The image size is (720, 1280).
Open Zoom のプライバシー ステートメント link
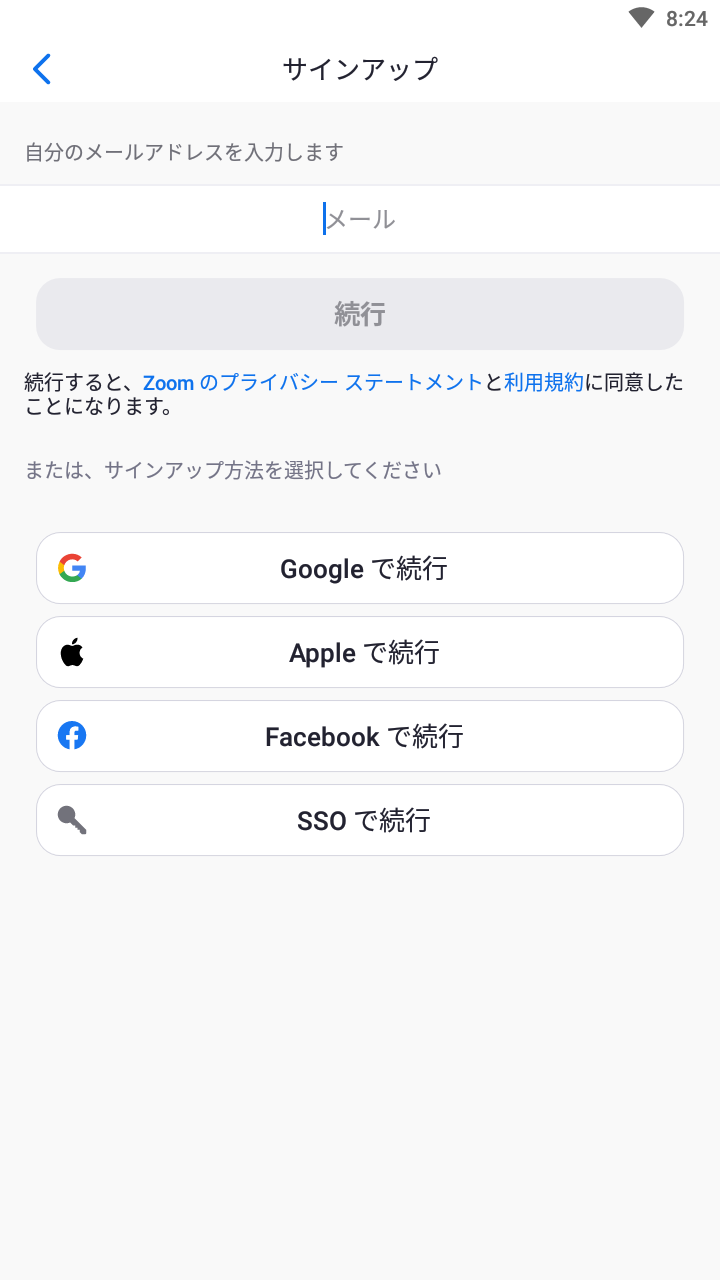coord(313,383)
